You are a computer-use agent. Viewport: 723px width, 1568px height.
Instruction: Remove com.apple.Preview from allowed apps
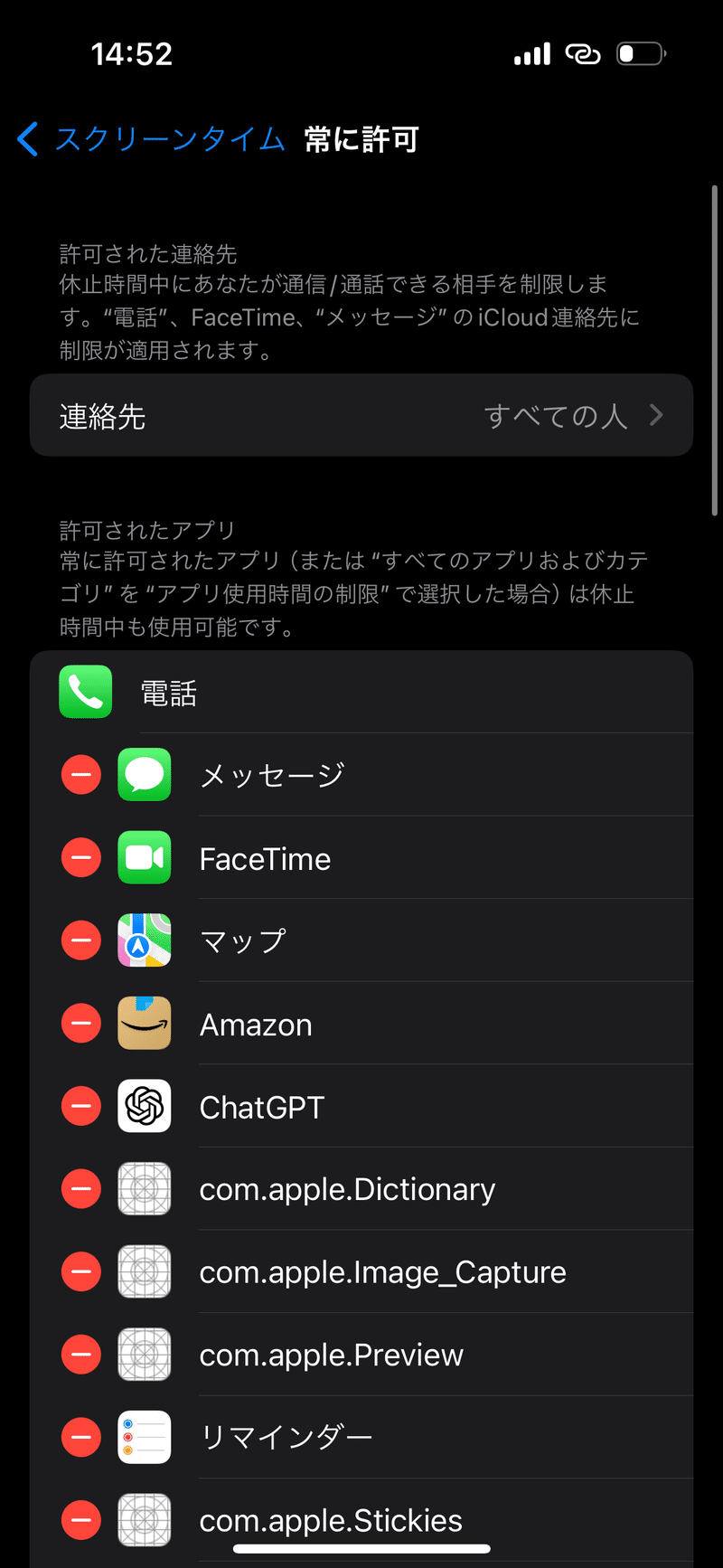81,1355
